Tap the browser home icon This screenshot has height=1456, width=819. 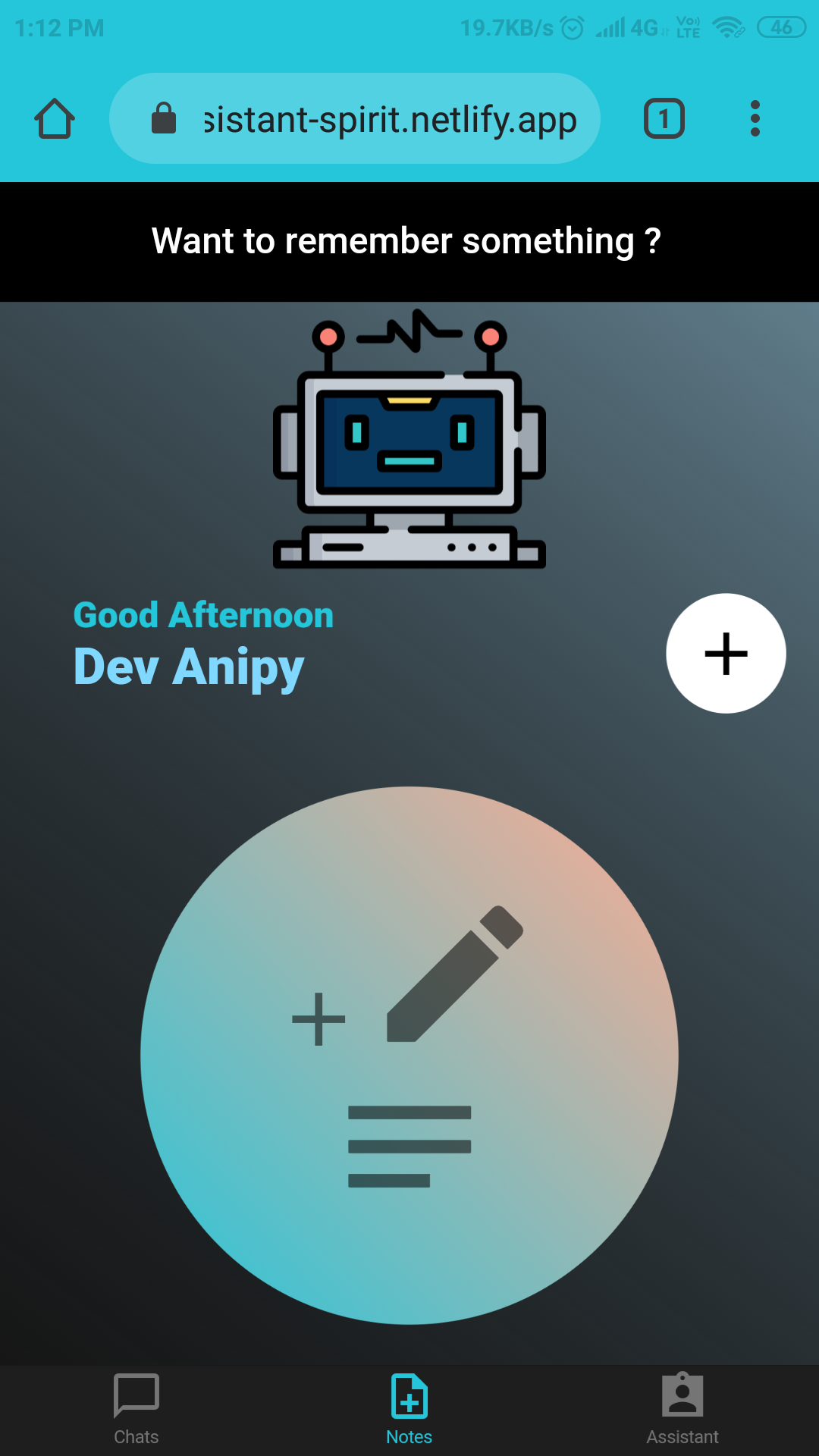click(55, 118)
